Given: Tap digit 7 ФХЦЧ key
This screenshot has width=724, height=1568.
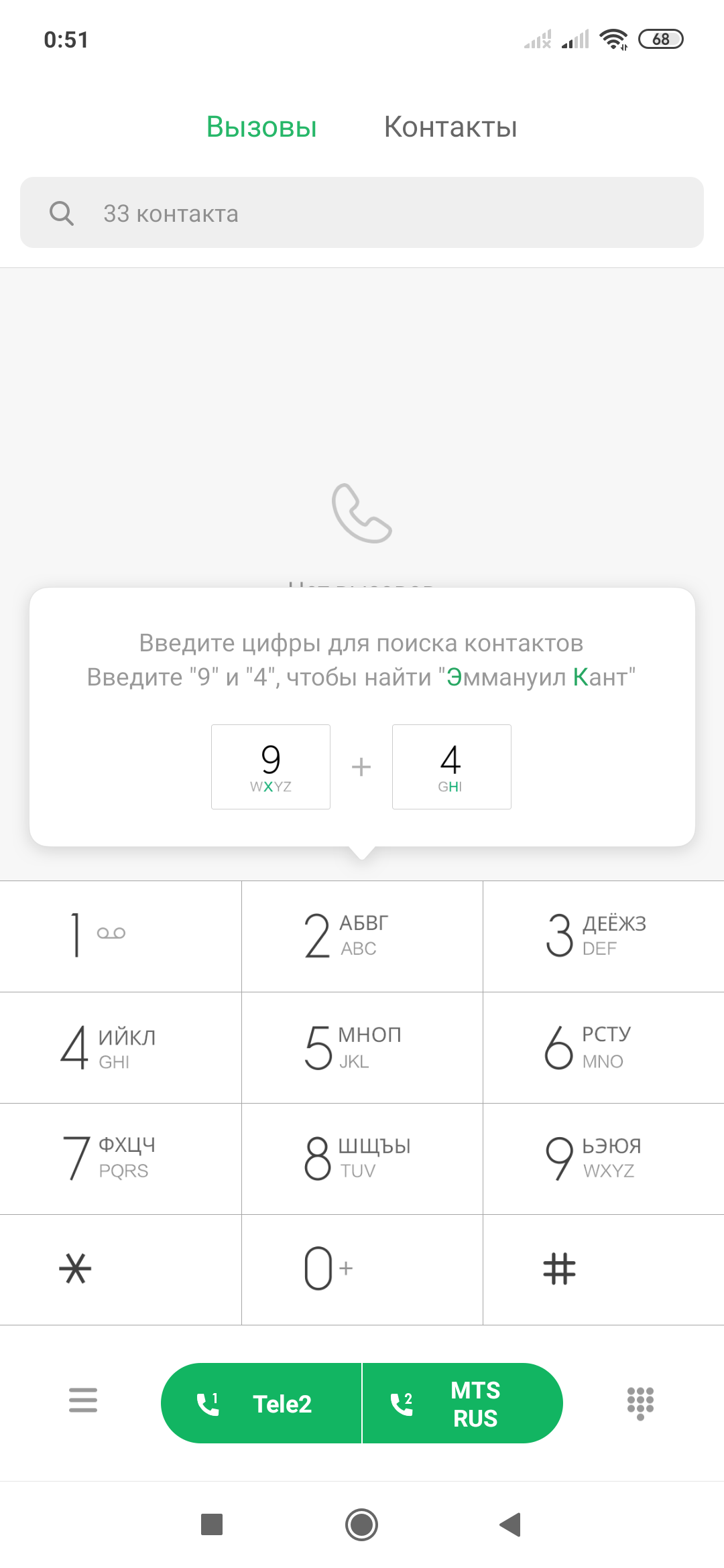Looking at the screenshot, I should tap(121, 1158).
